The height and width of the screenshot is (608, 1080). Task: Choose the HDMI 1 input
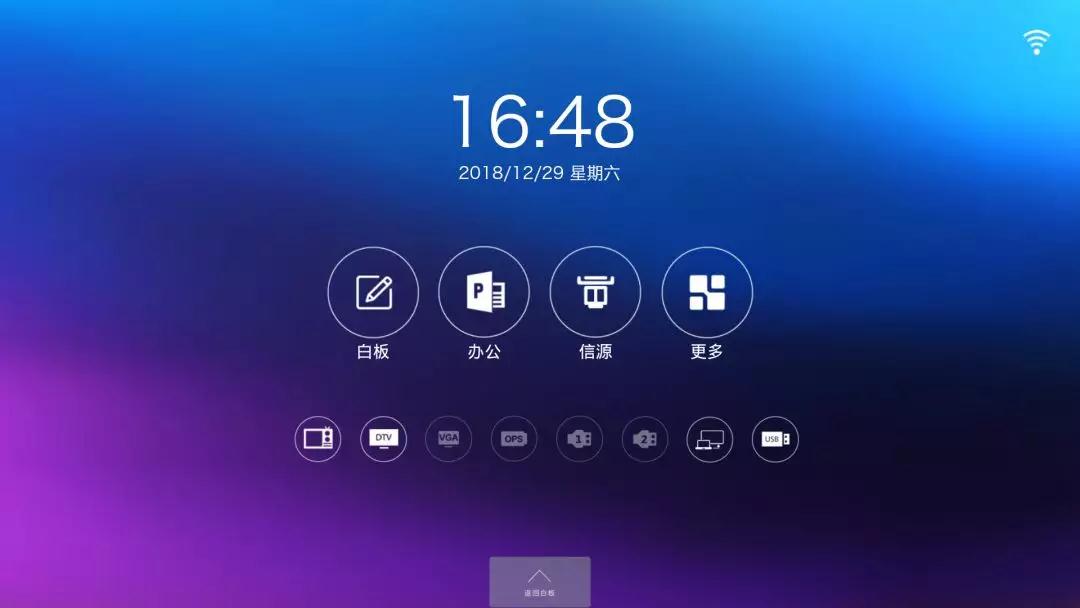tap(579, 439)
